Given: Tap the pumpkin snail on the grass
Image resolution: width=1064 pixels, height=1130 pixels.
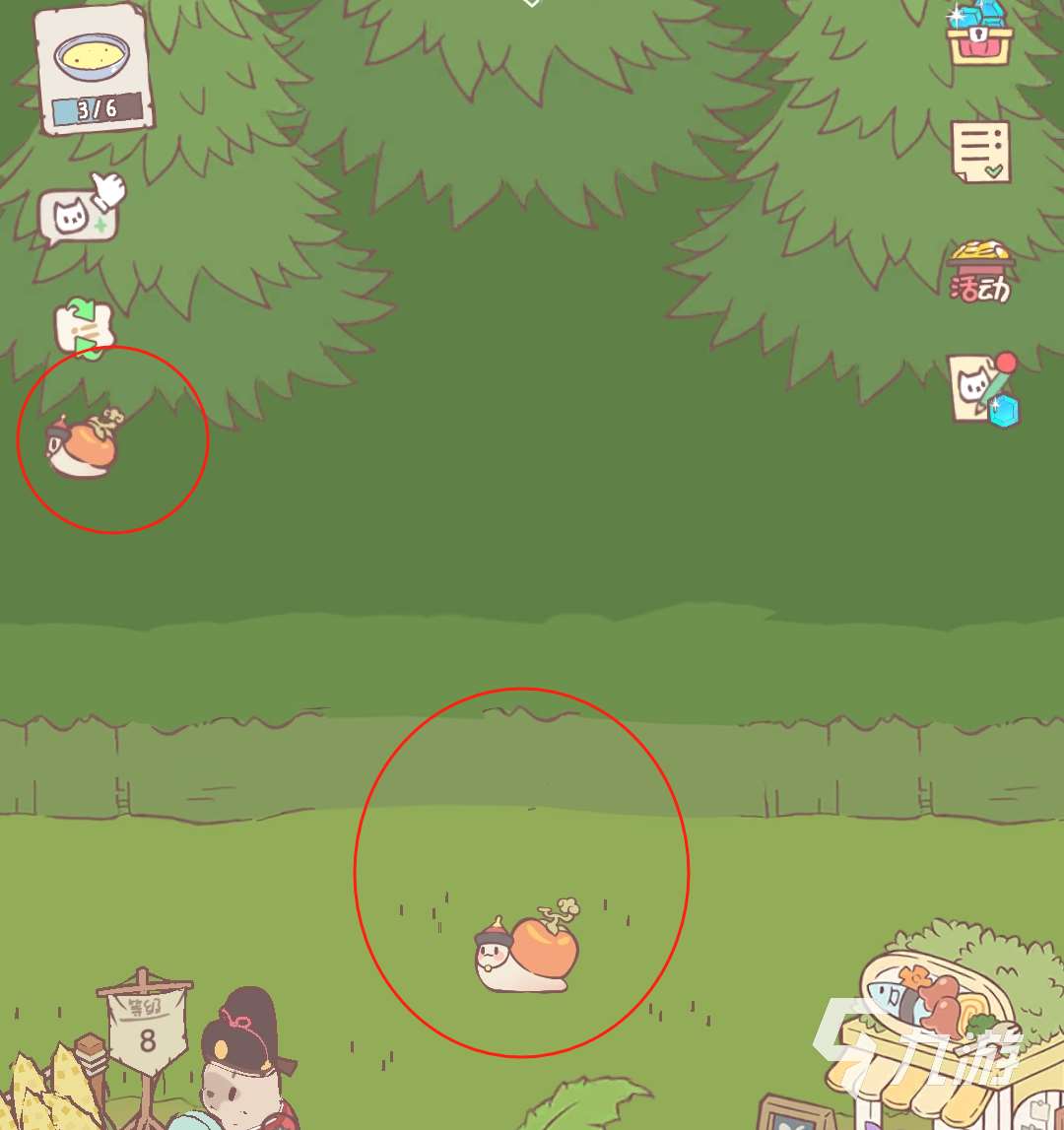Looking at the screenshot, I should click(527, 949).
